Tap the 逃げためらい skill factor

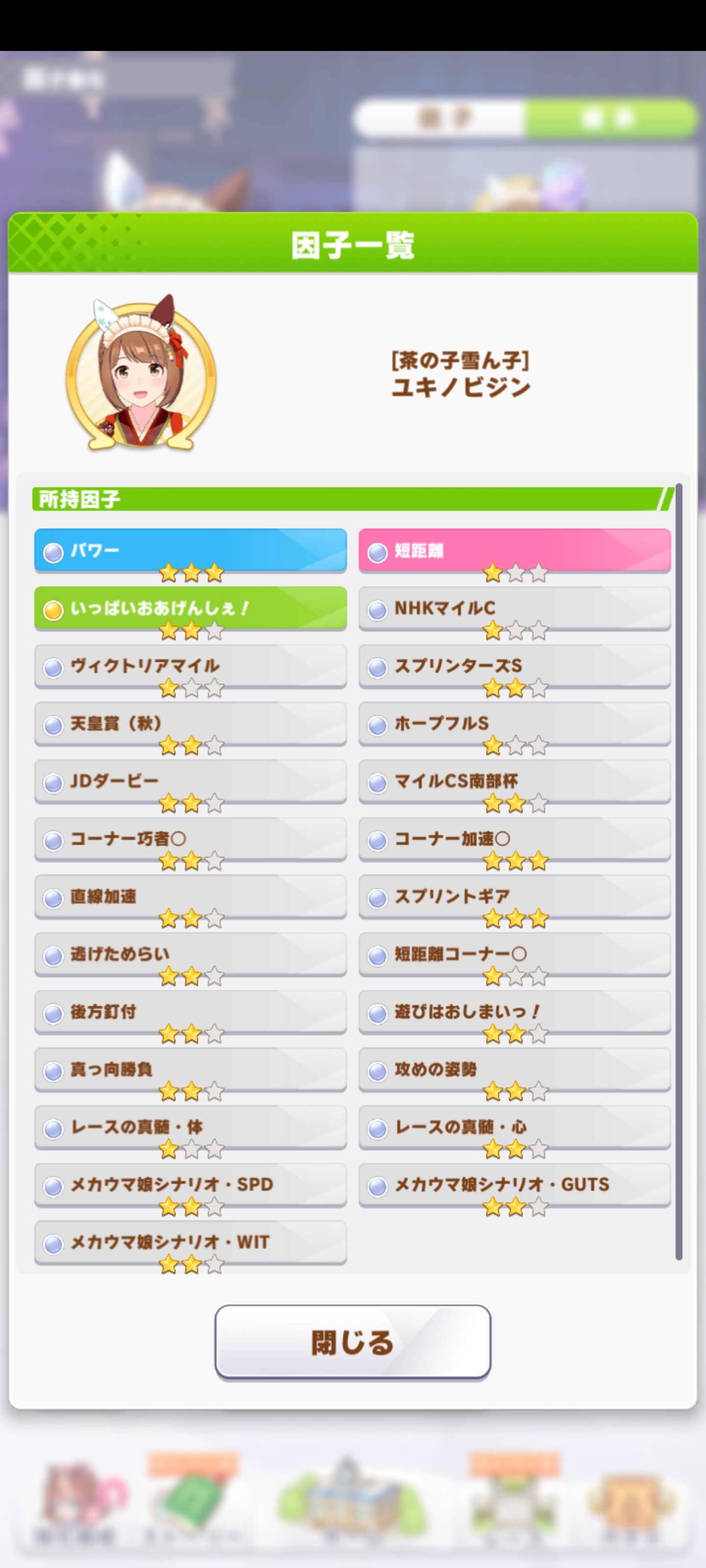pos(190,954)
